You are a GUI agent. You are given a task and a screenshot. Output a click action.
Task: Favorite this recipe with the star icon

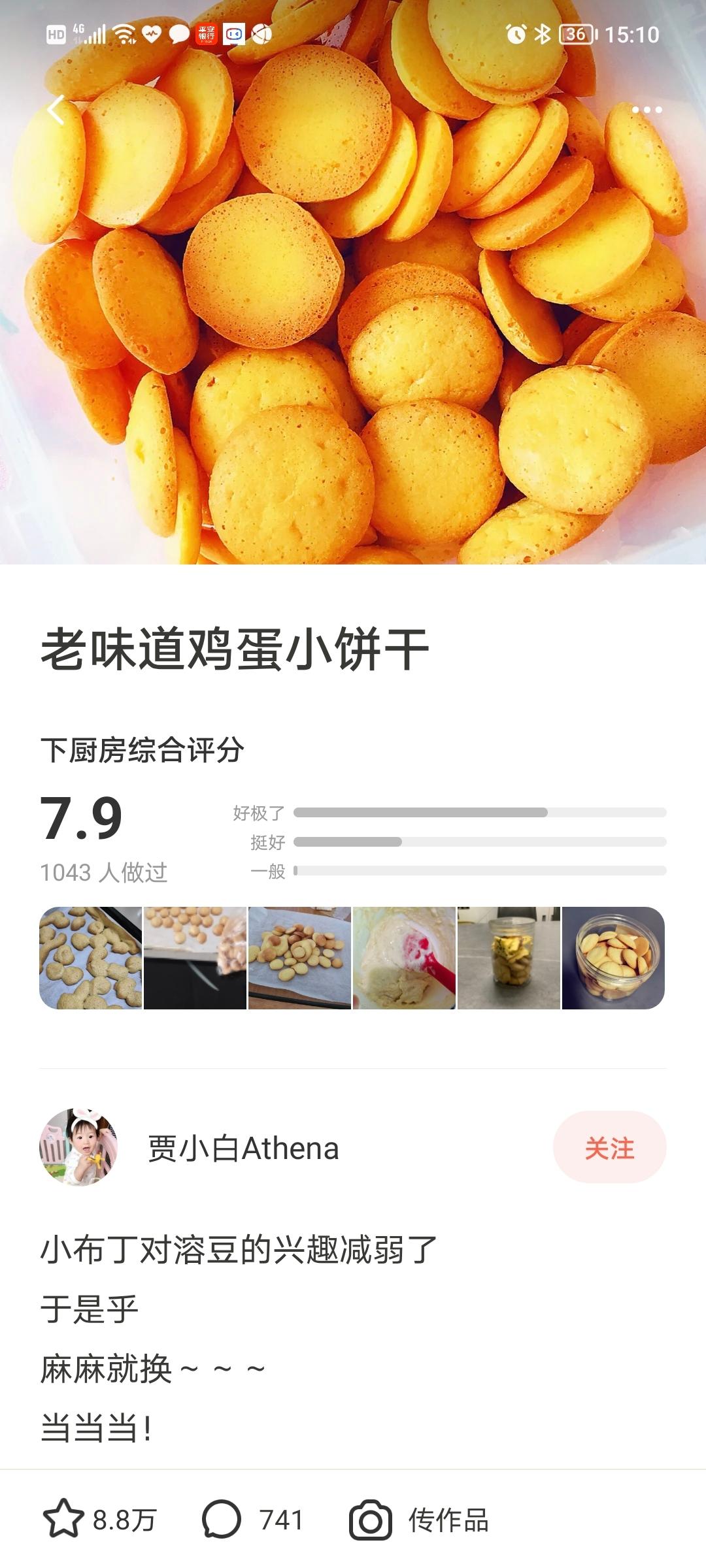click(63, 1519)
